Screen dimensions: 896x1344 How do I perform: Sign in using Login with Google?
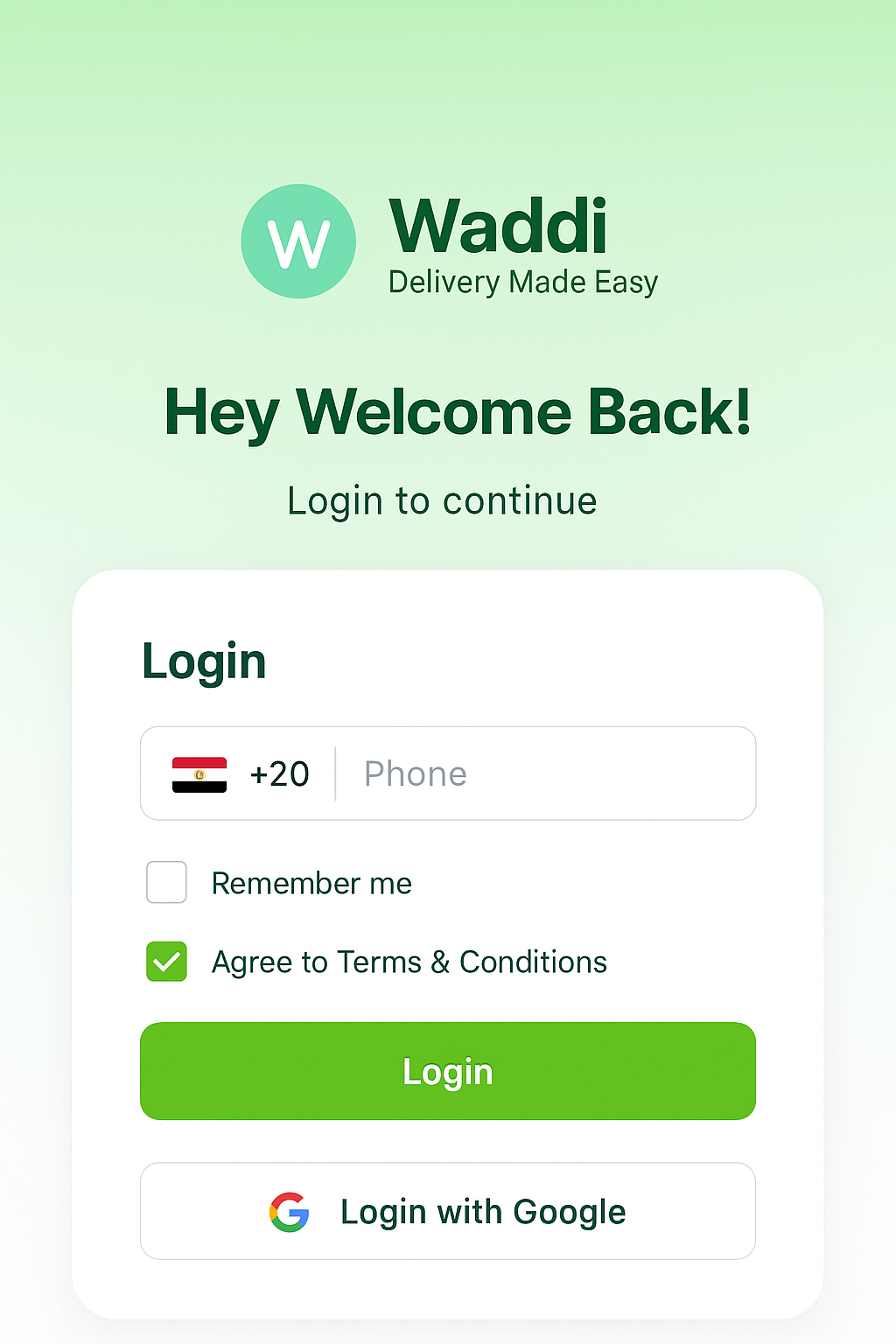coord(448,1211)
